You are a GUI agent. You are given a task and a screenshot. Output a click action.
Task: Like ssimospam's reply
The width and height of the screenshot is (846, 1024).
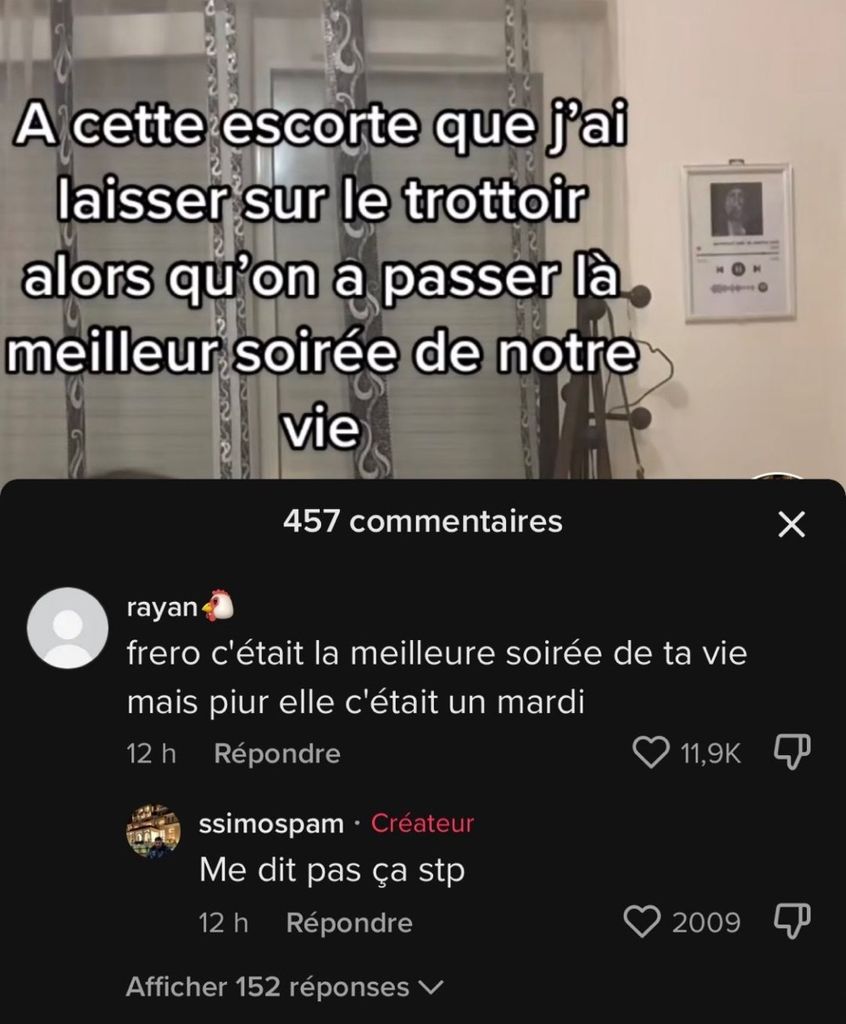pyautogui.click(x=642, y=922)
